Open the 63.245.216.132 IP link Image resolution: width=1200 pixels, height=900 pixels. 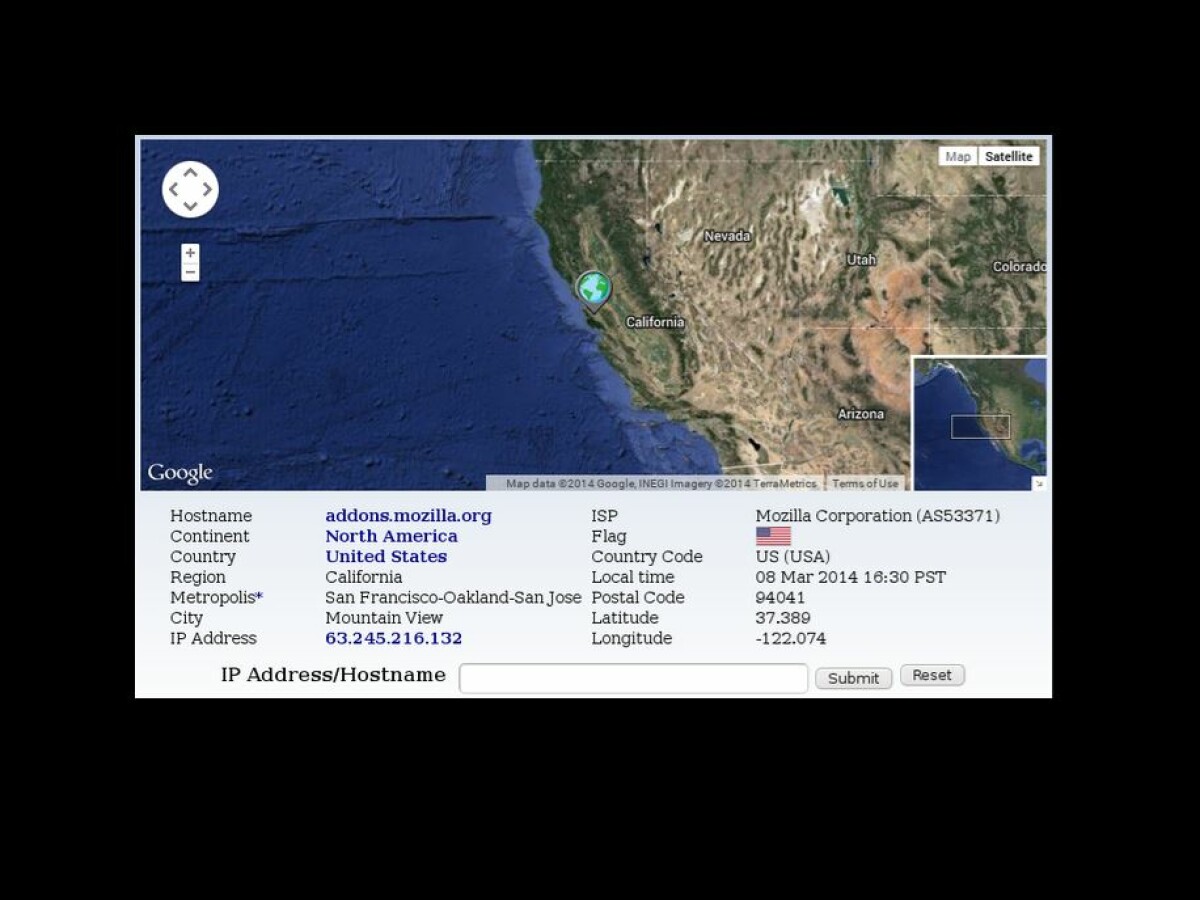click(x=393, y=638)
